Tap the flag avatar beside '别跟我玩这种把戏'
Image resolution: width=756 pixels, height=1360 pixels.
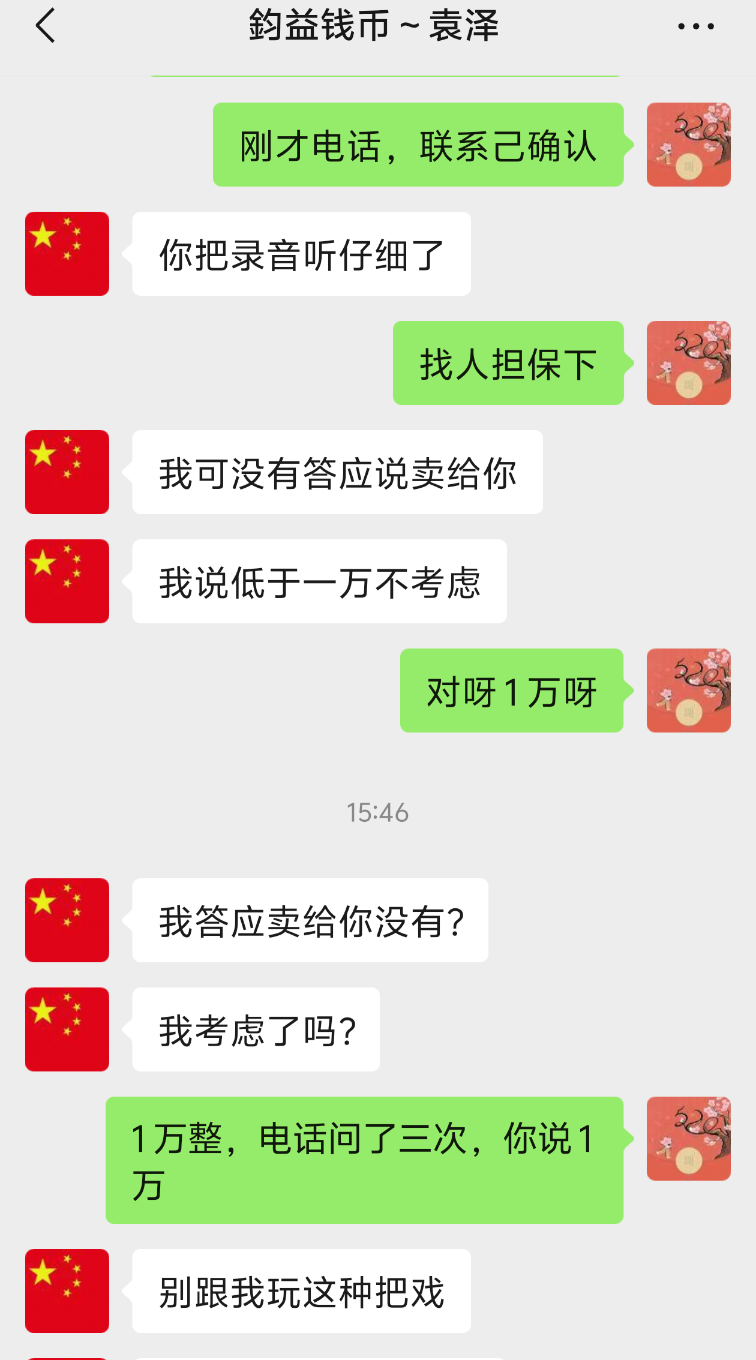click(x=67, y=1291)
